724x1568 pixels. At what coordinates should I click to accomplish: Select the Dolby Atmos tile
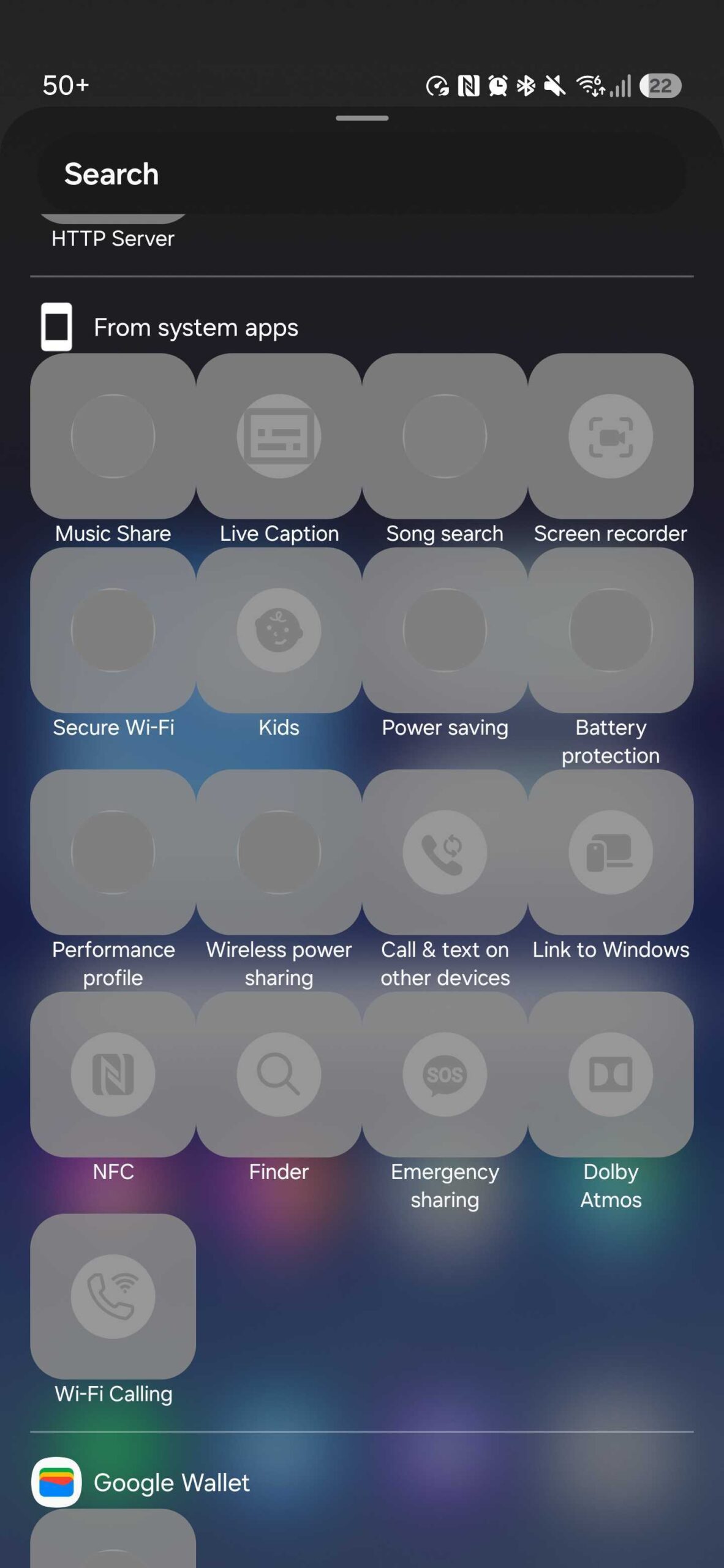click(x=611, y=1074)
